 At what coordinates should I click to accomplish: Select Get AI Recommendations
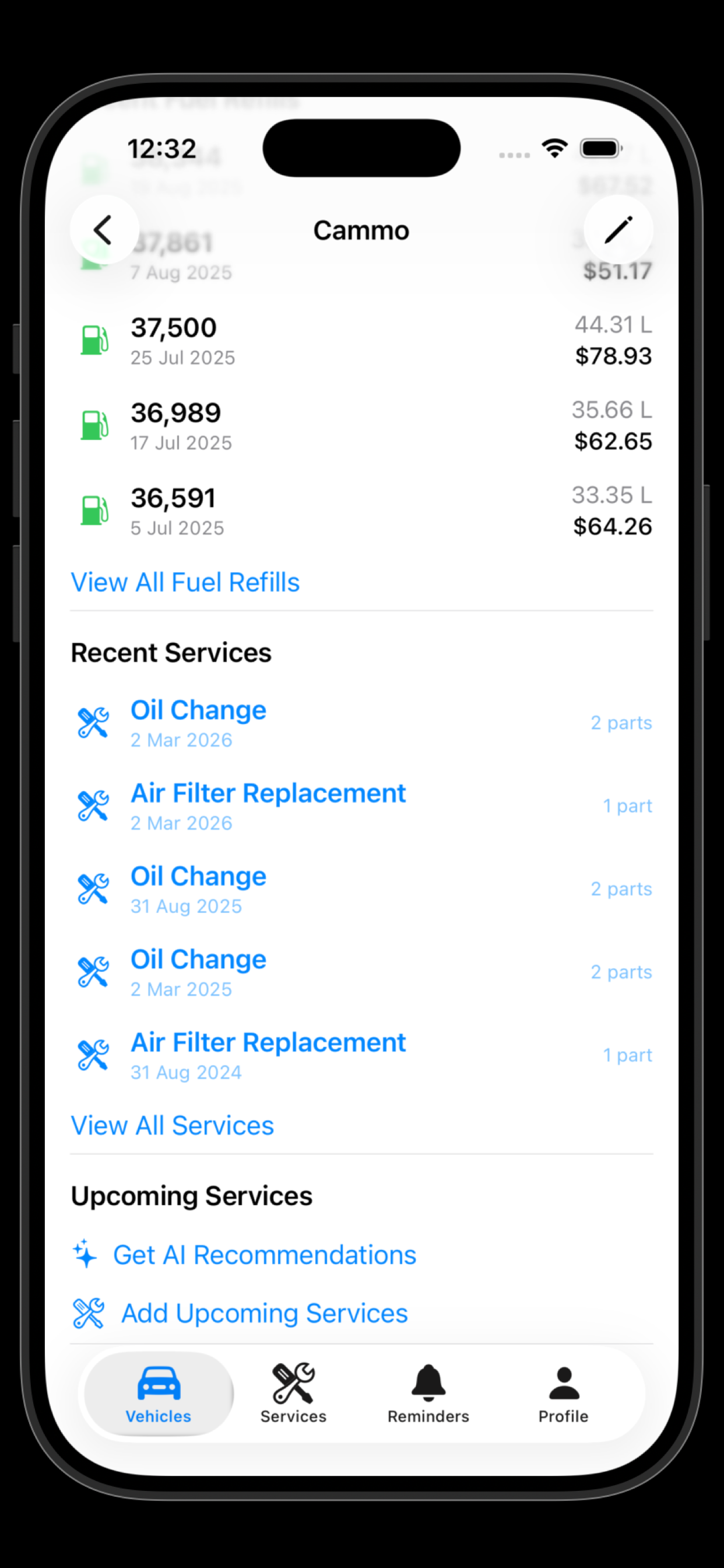click(x=265, y=1254)
